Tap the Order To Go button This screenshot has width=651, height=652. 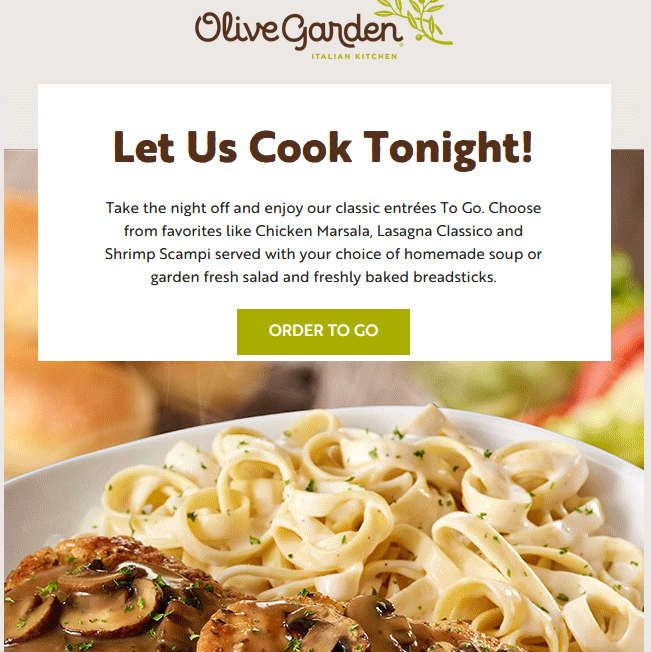click(x=323, y=331)
